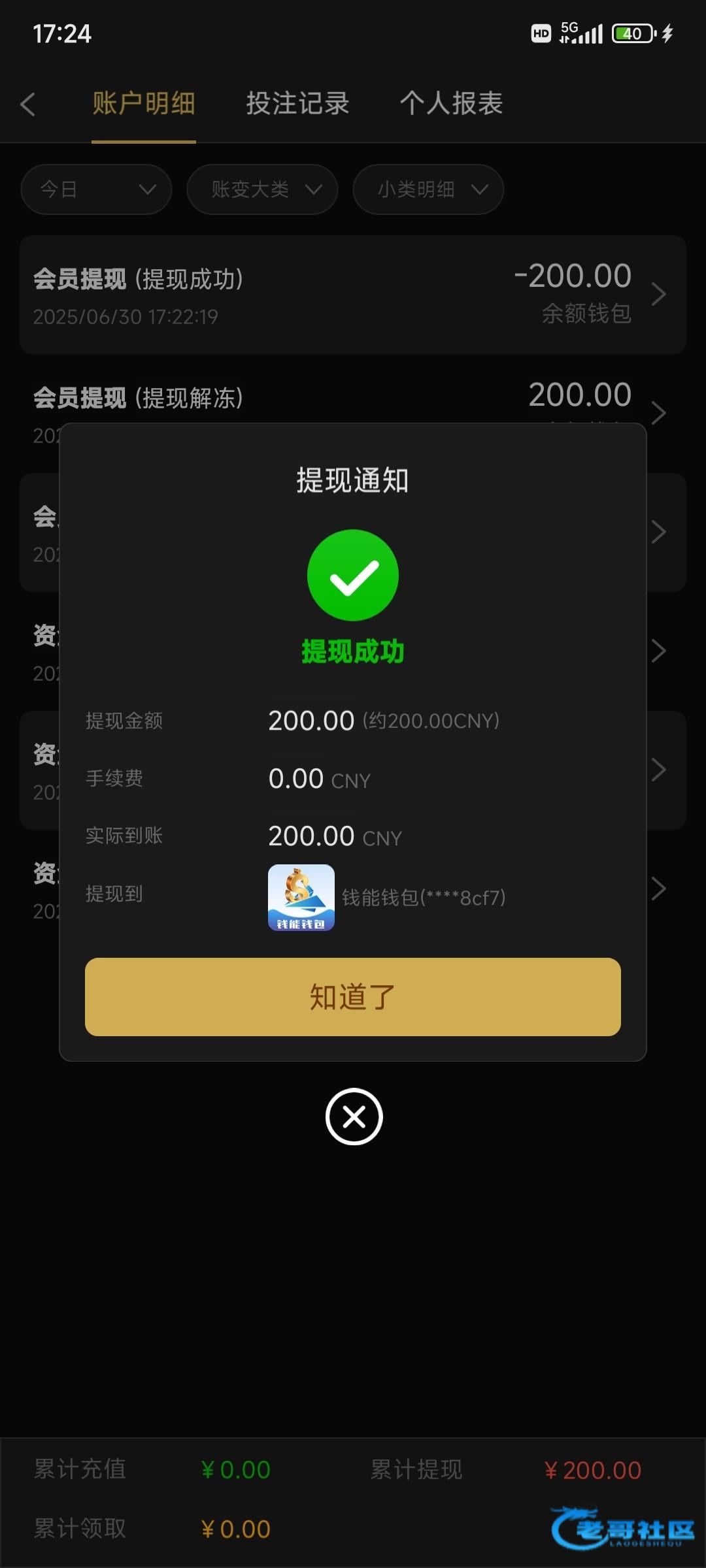This screenshot has width=706, height=1568.
Task: Expand the 小类明细 filter dropdown
Action: [x=428, y=189]
